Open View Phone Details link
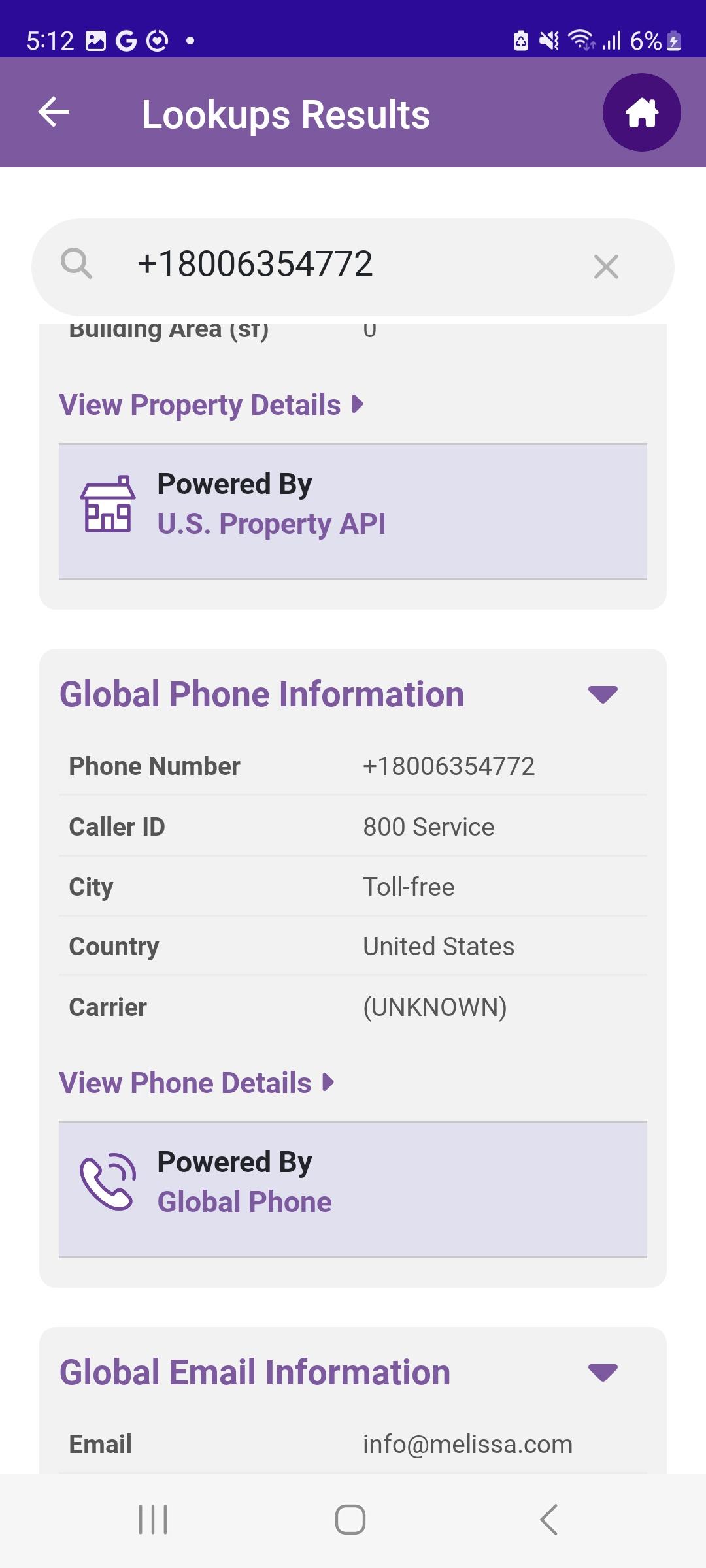This screenshot has height=1568, width=706. point(197,1083)
